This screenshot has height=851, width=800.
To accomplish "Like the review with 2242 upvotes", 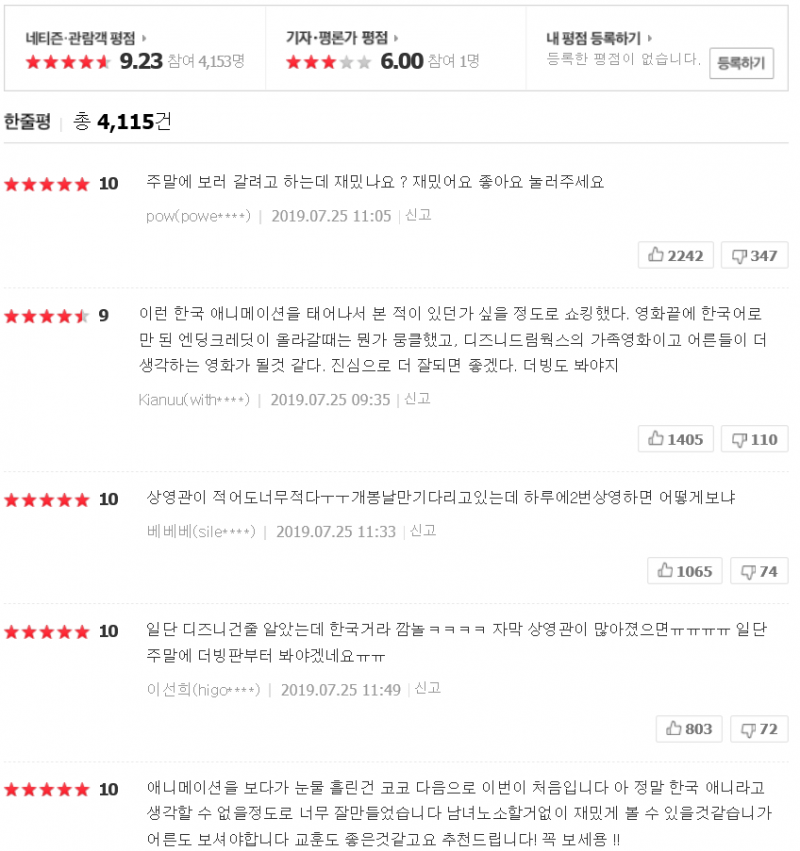I will (x=675, y=255).
